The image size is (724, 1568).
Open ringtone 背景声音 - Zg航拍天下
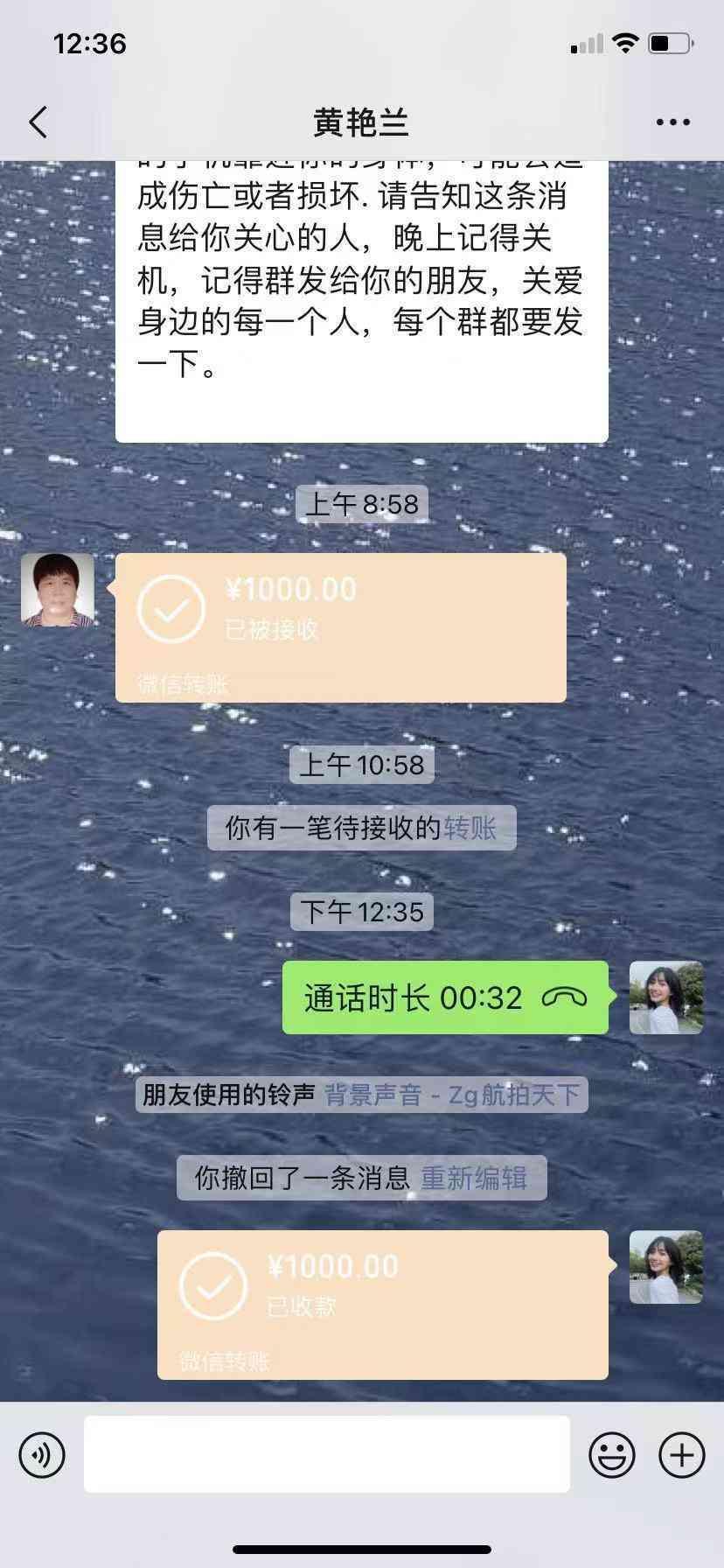pos(451,1095)
